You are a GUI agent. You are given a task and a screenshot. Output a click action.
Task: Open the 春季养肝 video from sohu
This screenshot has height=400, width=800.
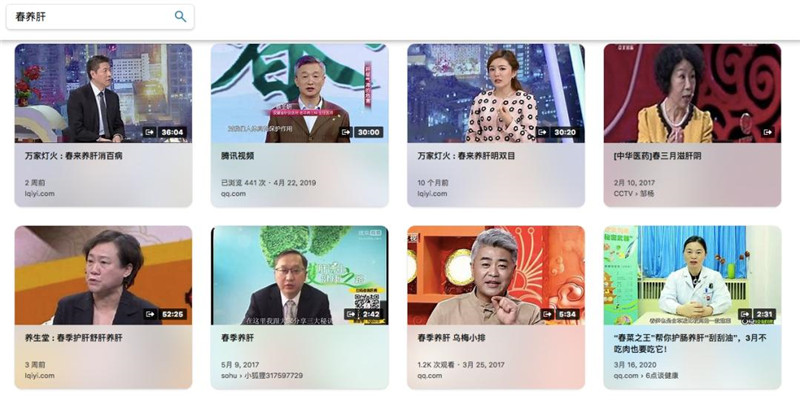299,276
